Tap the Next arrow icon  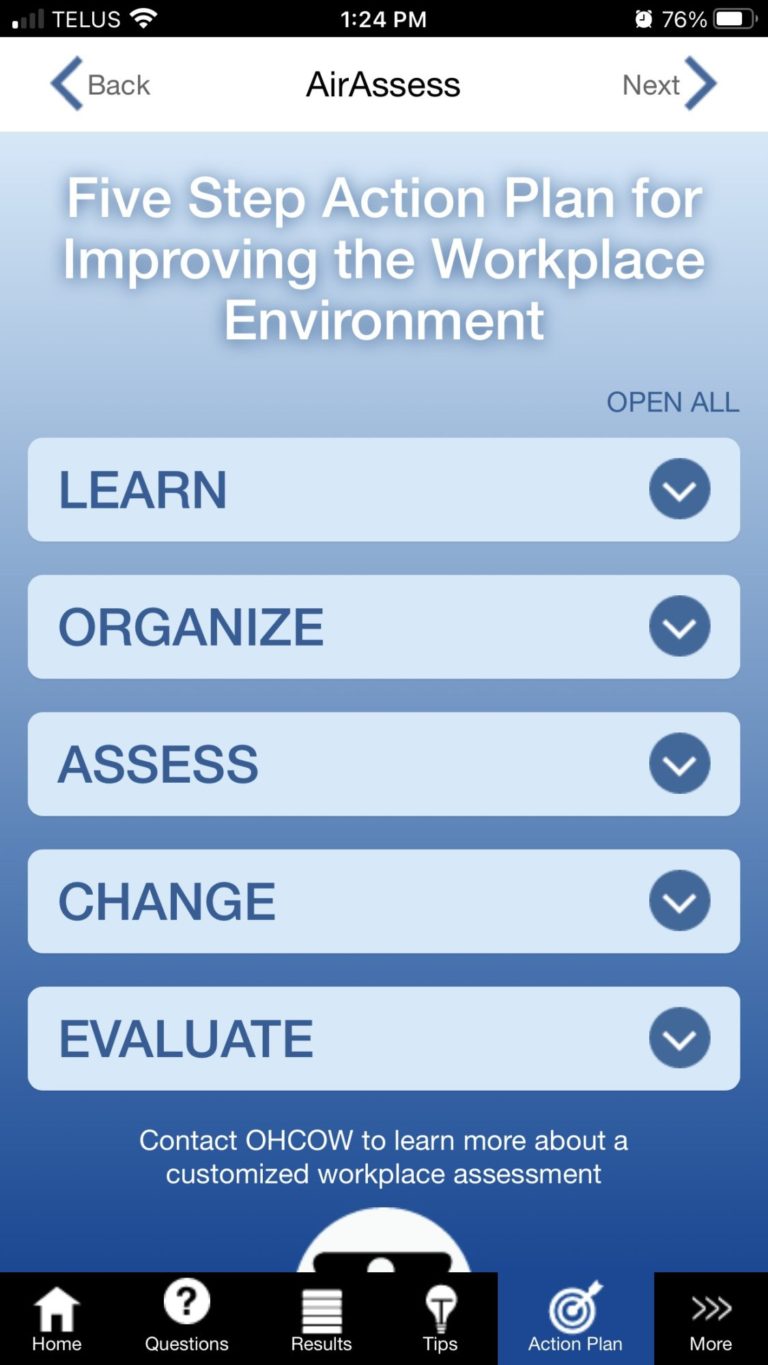701,84
